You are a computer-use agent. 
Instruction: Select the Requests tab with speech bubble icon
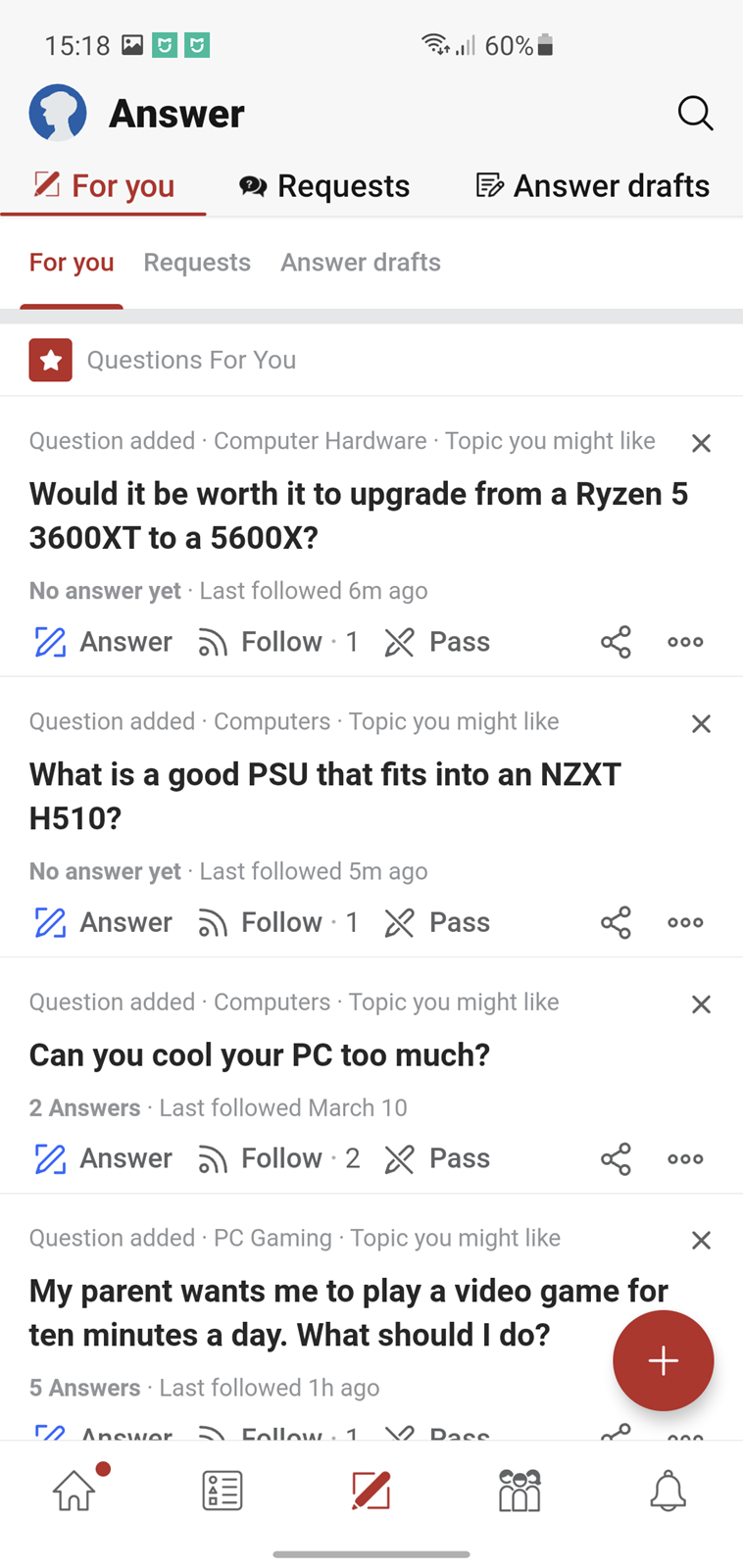point(324,185)
